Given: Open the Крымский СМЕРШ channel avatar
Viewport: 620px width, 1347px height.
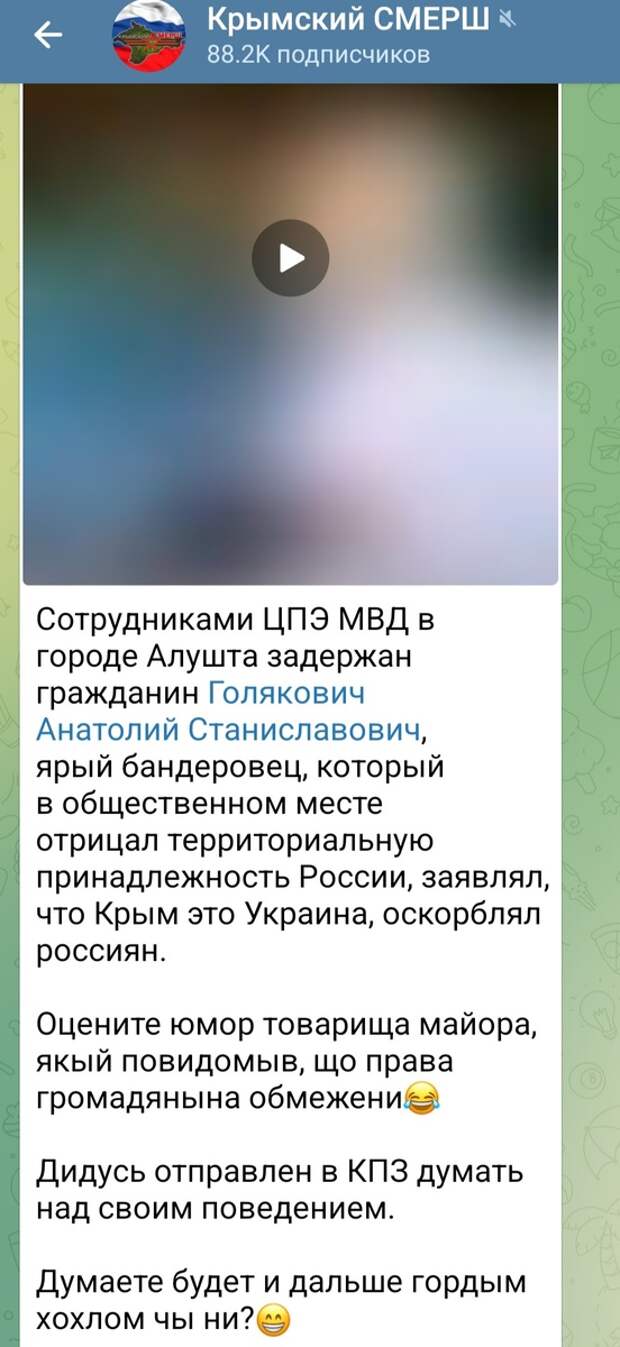Looking at the screenshot, I should point(147,36).
